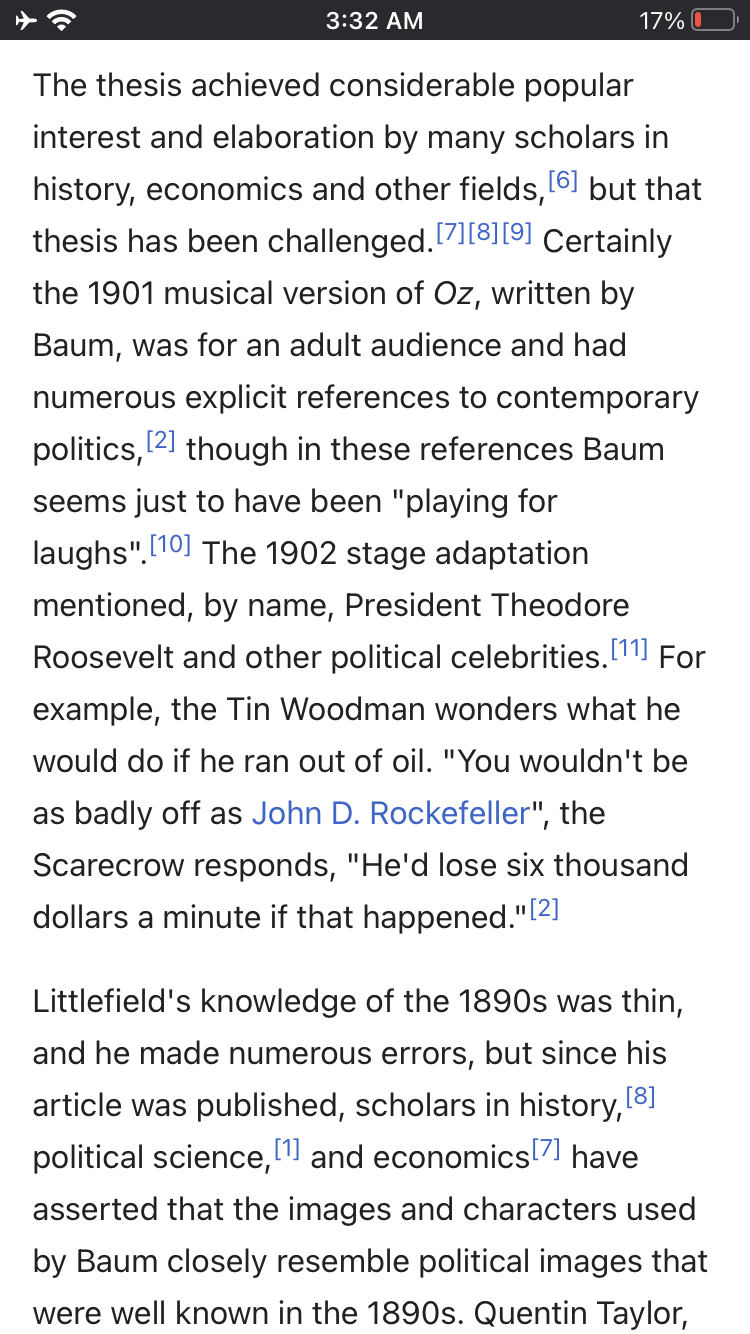This screenshot has height=1334, width=750.
Task: Tap citation [9] after "has been challenged"
Action: point(517,233)
